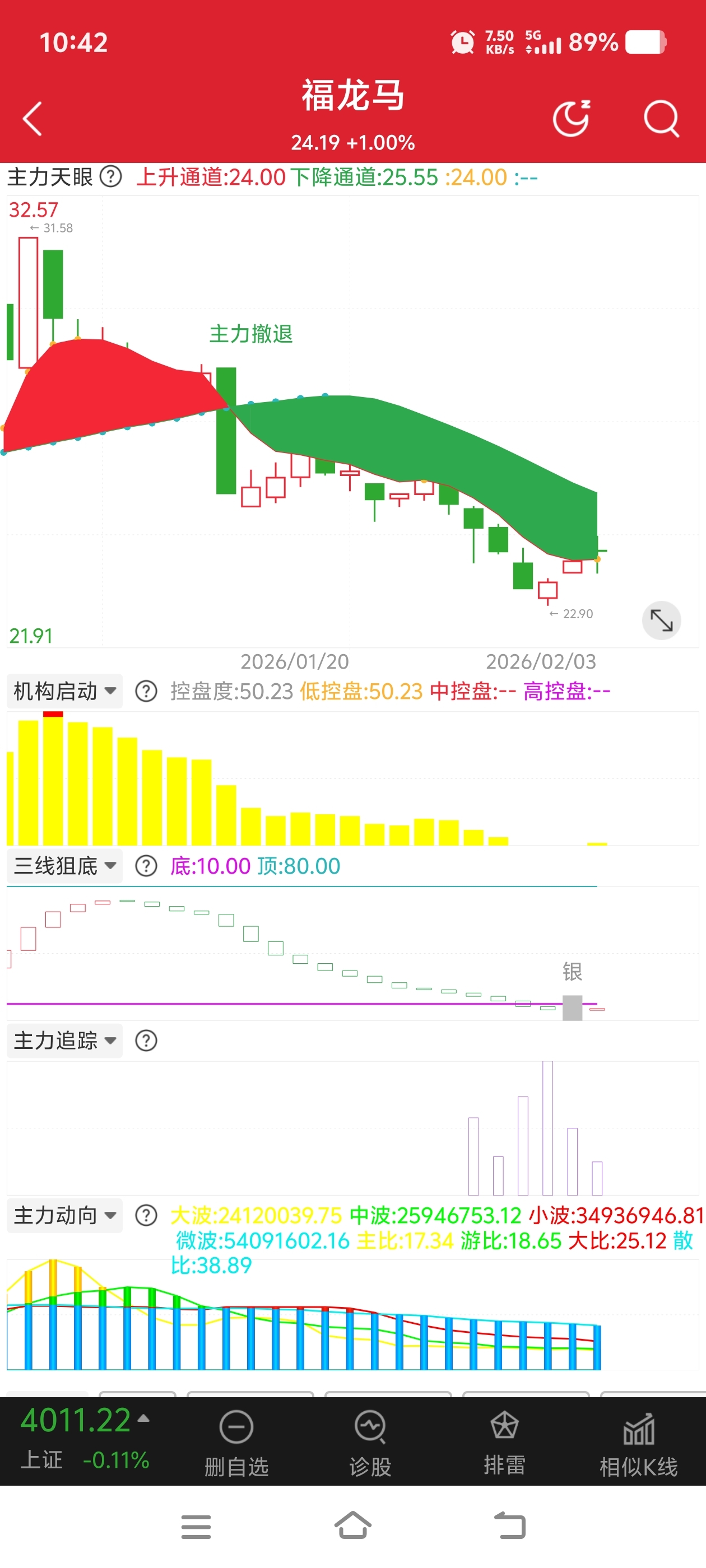
Task: Show help for the 主力追踪 indicator
Action: (x=146, y=1040)
